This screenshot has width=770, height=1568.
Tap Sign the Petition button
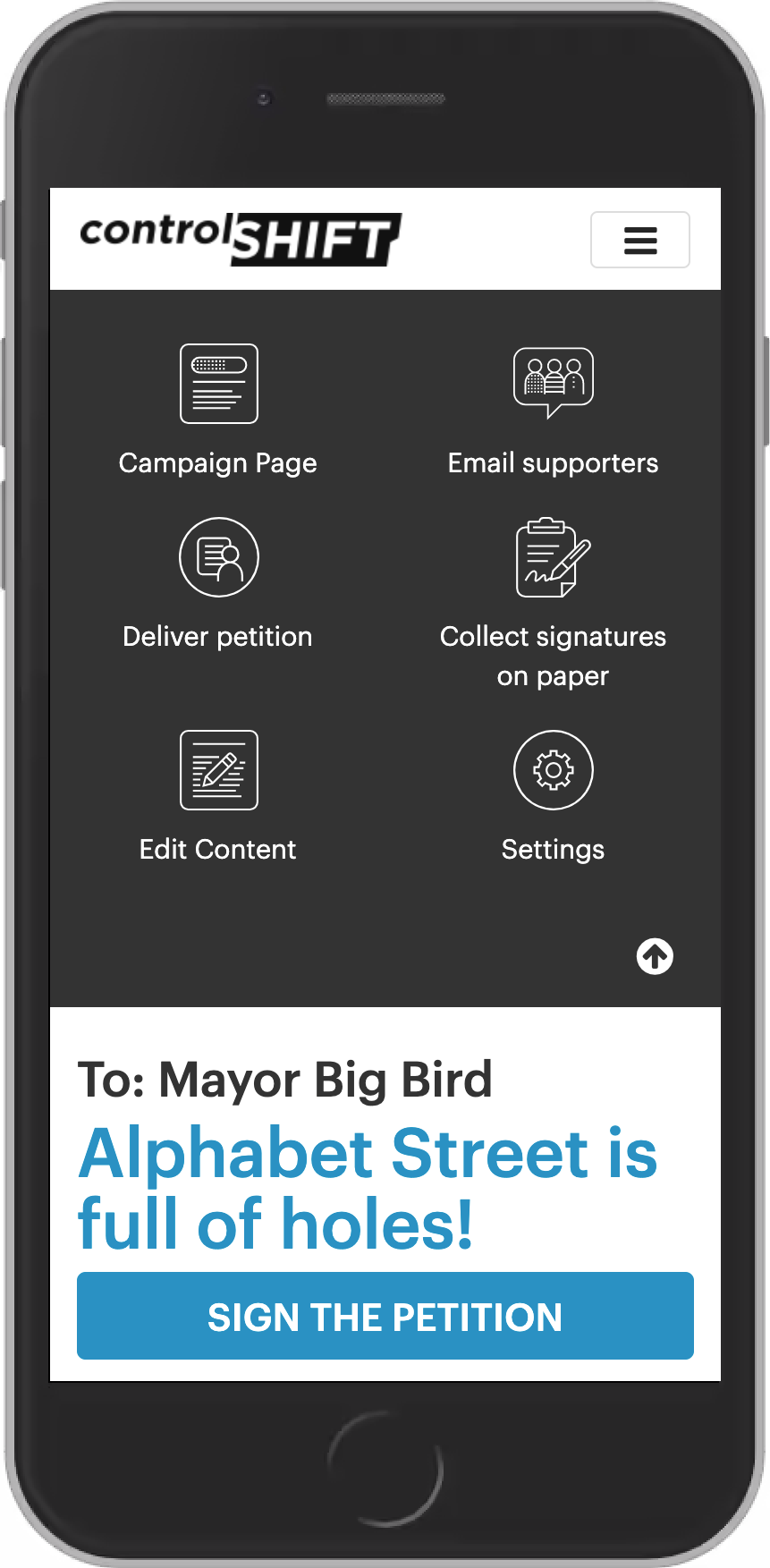tap(385, 1316)
